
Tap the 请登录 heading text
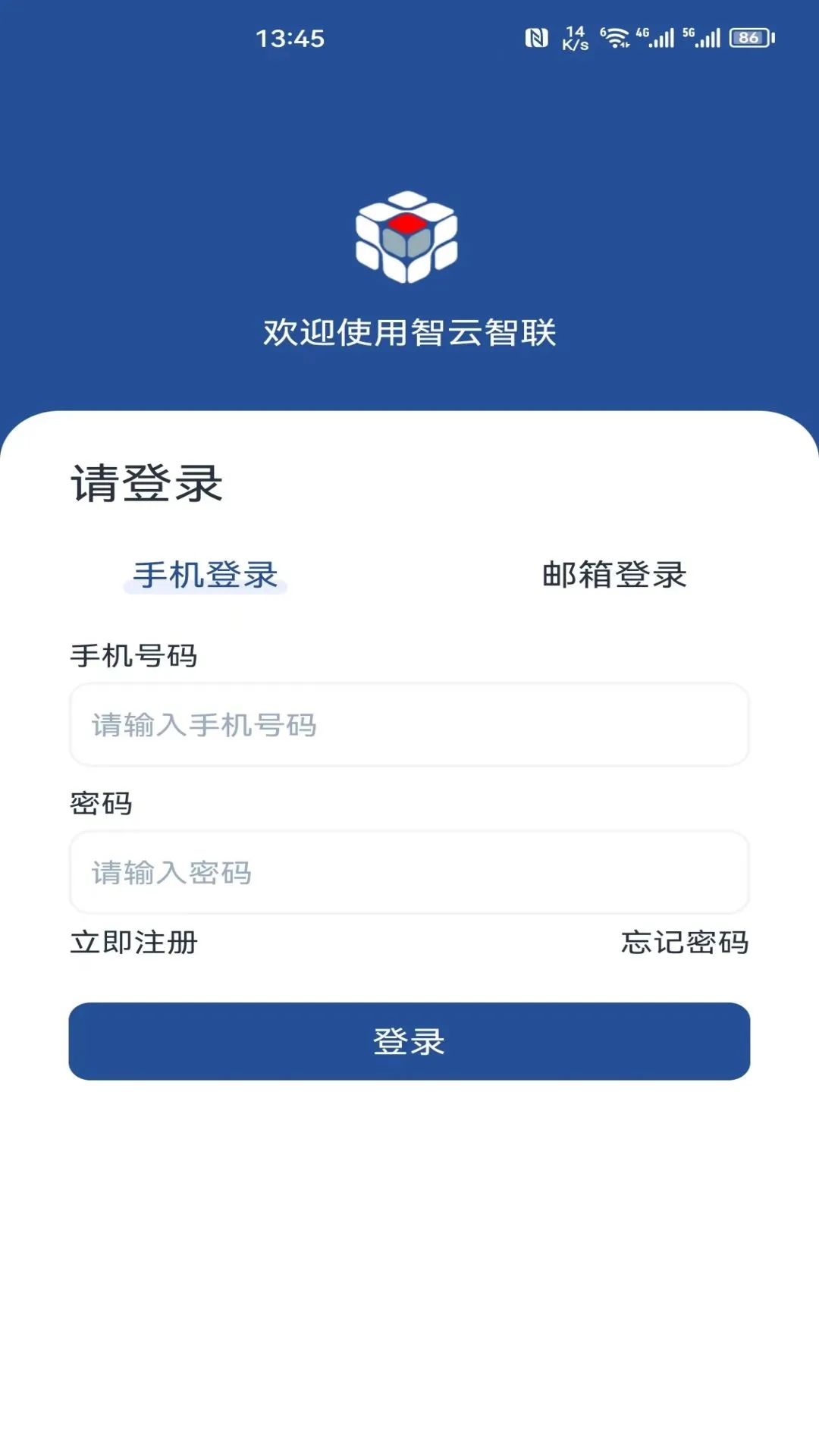[x=145, y=482]
